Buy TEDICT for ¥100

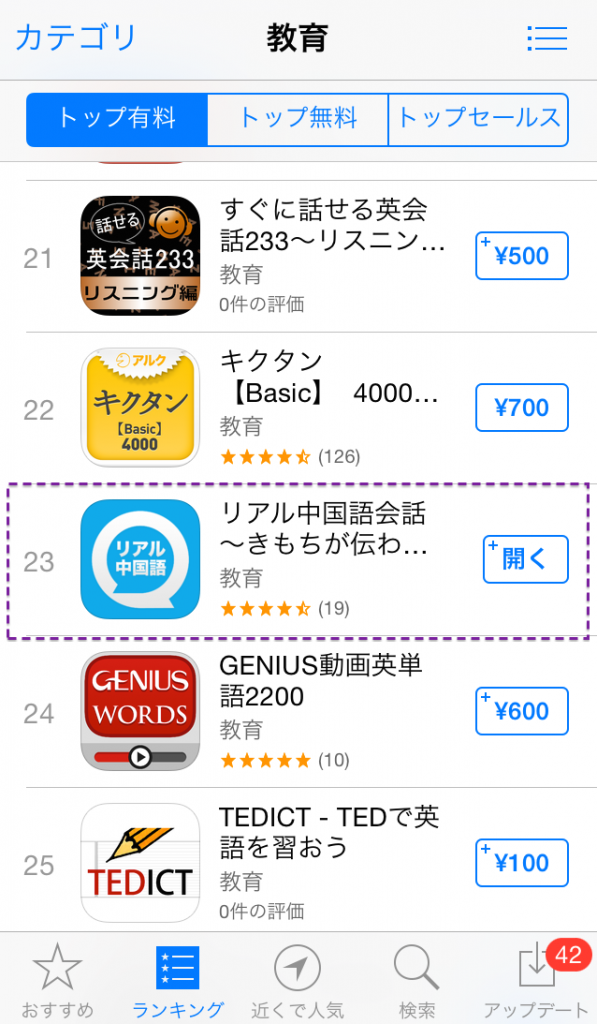(x=521, y=863)
